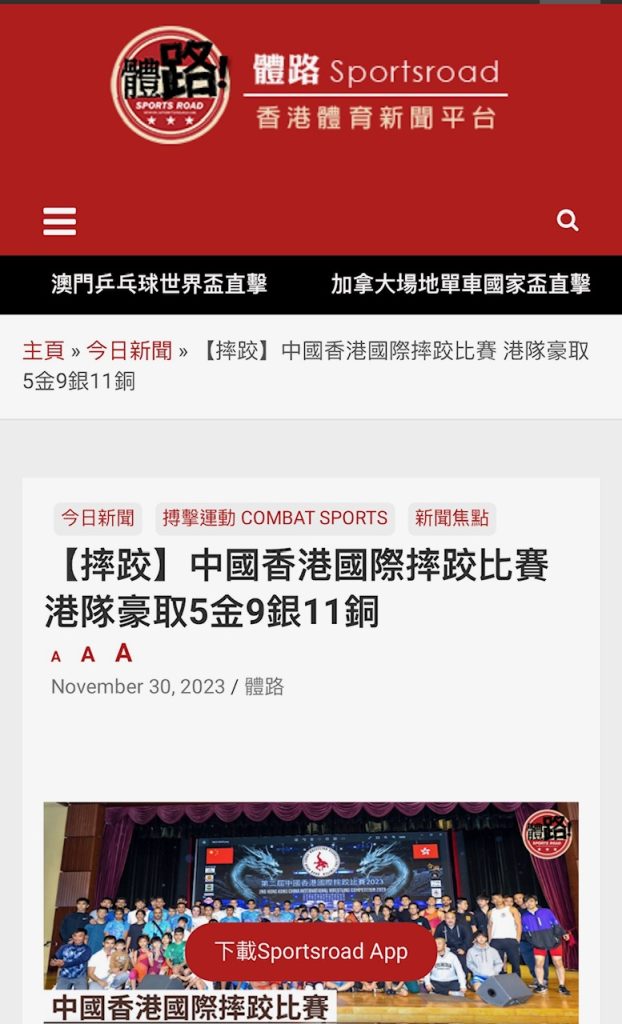Viewport: 622px width, 1024px height.
Task: Choose the medium font size A
Action: click(88, 655)
